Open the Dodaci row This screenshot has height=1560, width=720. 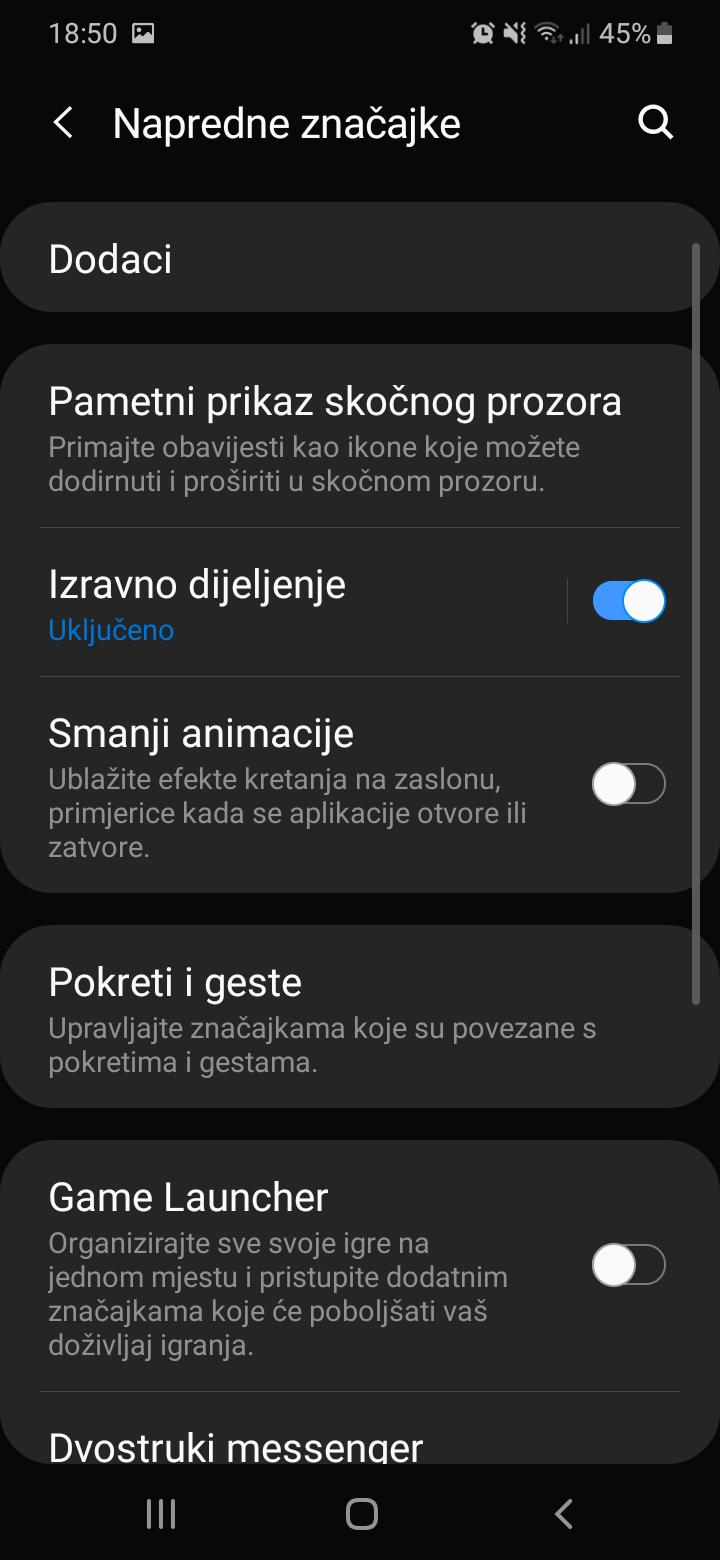pos(360,259)
